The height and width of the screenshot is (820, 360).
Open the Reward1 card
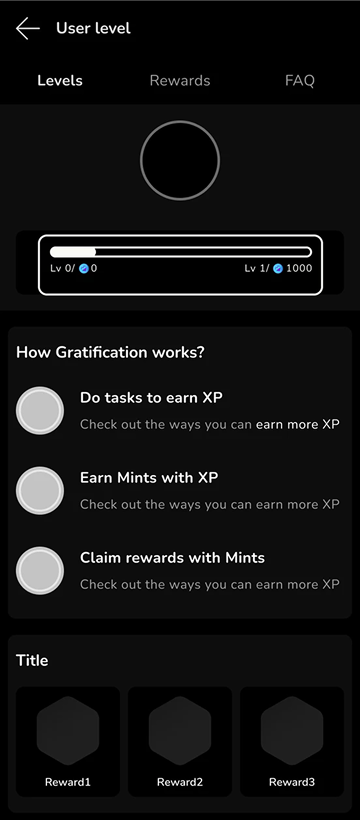(x=68, y=742)
